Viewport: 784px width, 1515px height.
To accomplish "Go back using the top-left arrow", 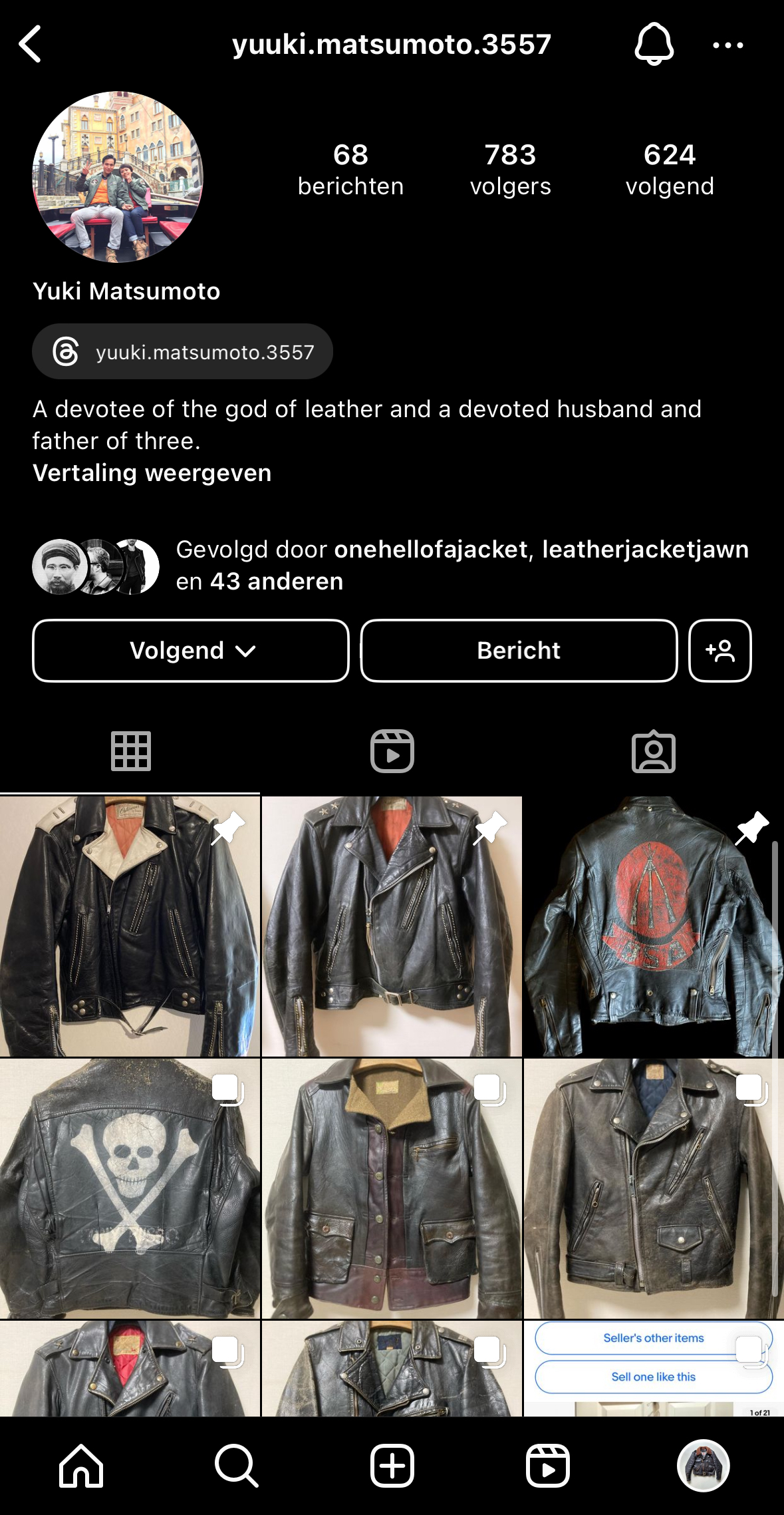I will [x=31, y=45].
